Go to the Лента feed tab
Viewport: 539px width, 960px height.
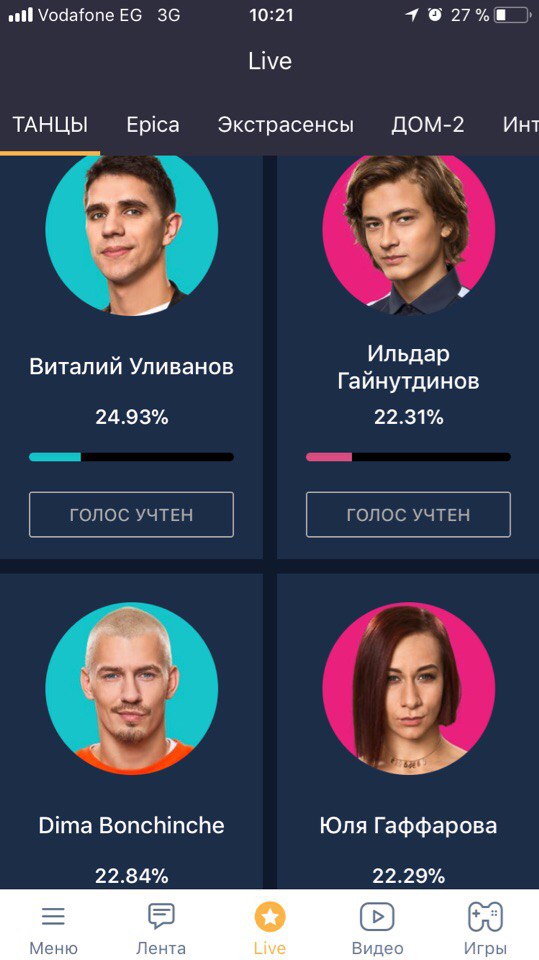click(x=162, y=928)
